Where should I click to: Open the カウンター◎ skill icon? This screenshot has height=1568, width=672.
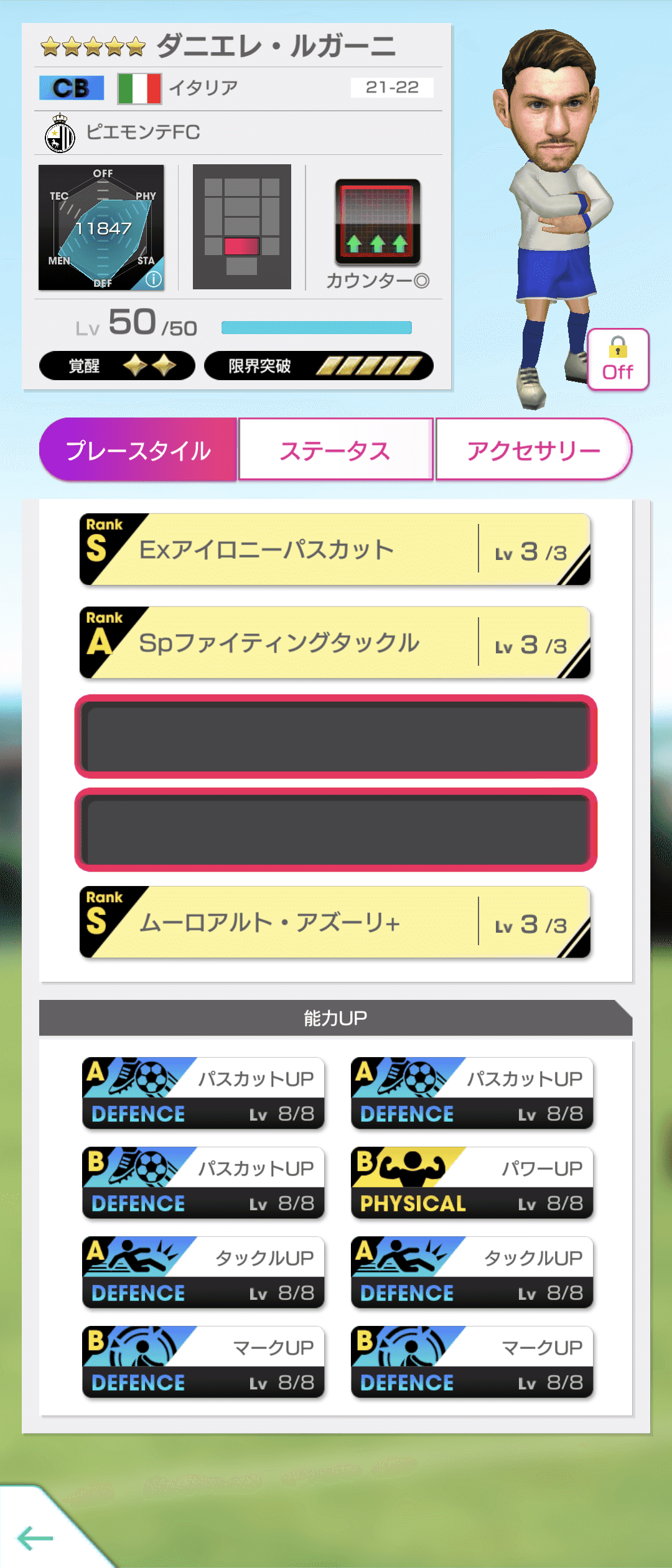point(376,222)
